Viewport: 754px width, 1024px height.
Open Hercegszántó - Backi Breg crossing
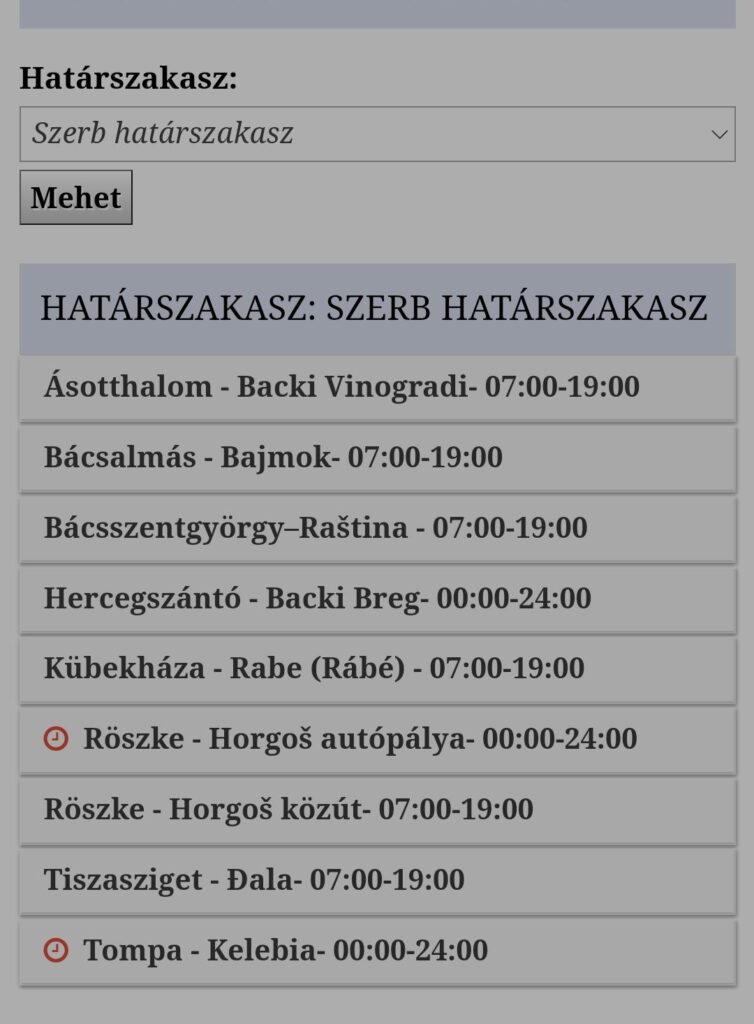pos(317,599)
